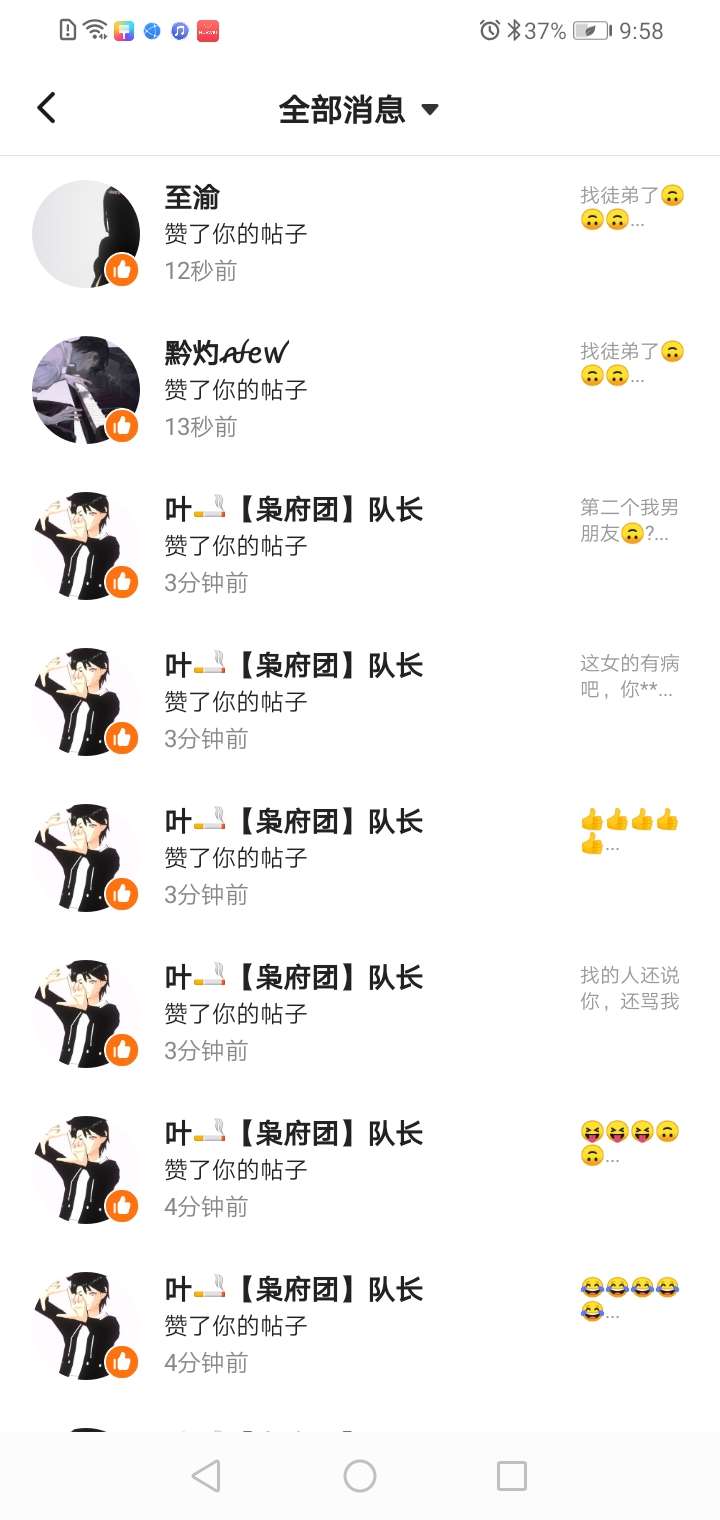Open recent apps from the navigation bar

point(511,1476)
